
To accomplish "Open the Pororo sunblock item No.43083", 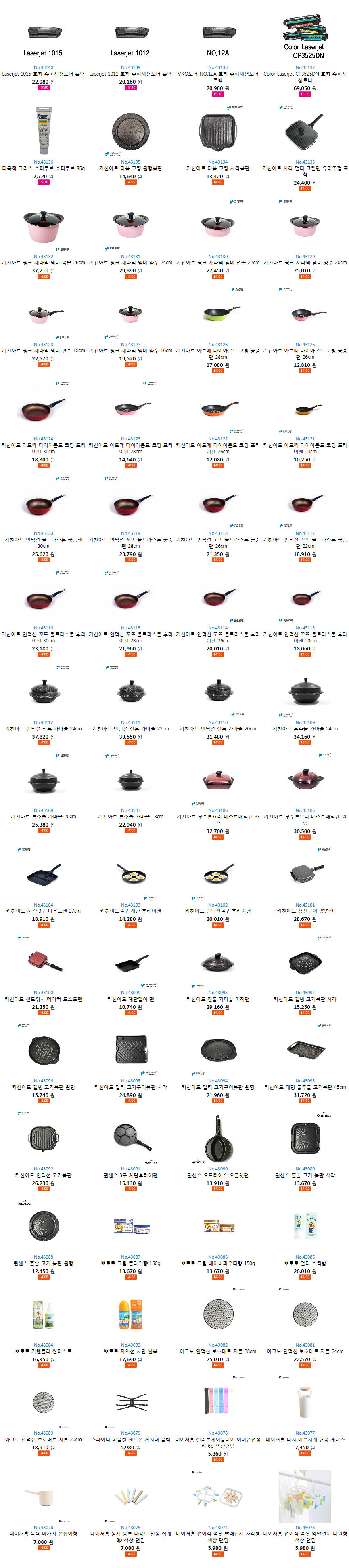I will (130, 1351).
